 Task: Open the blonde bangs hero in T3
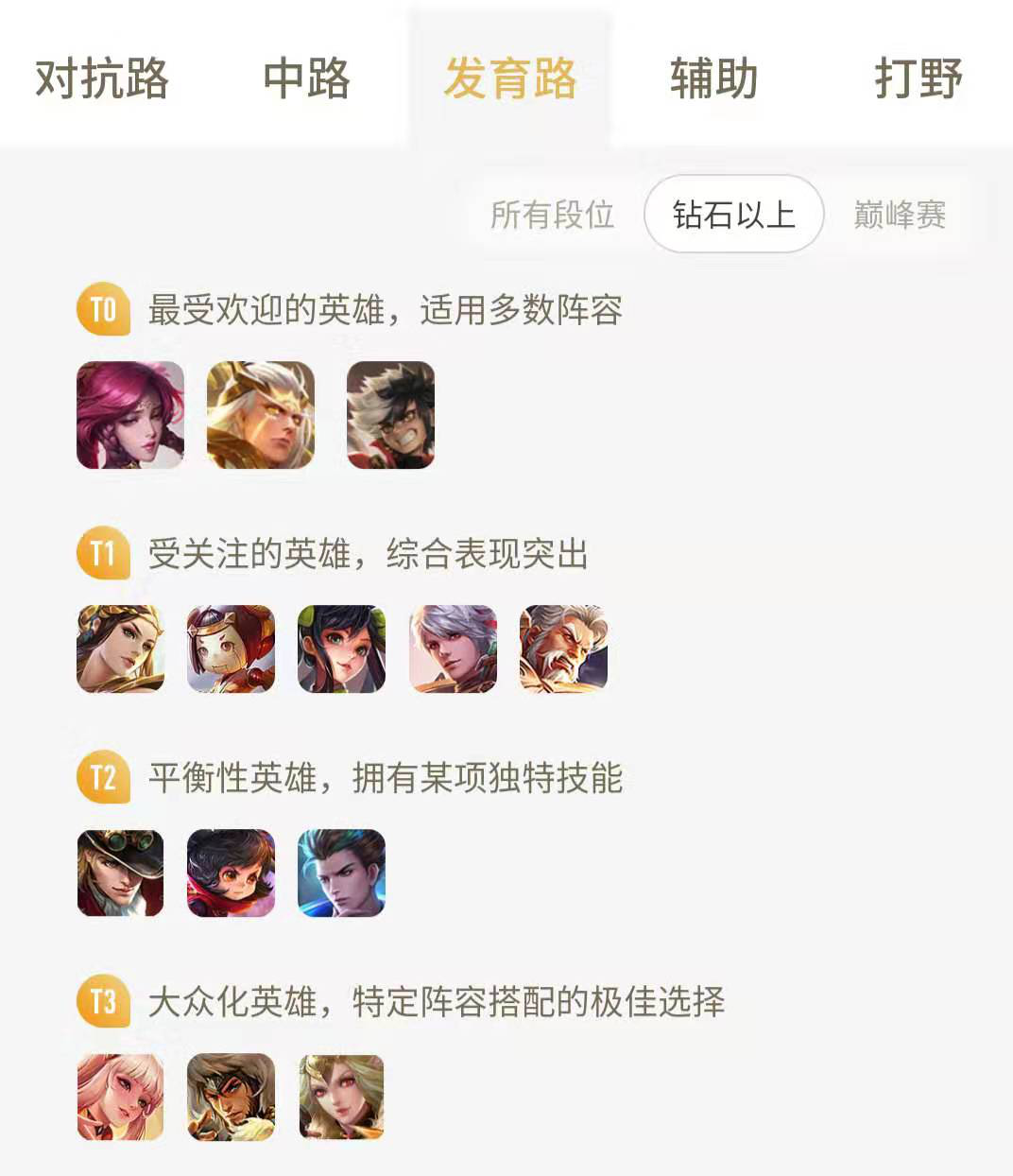coord(120,1097)
